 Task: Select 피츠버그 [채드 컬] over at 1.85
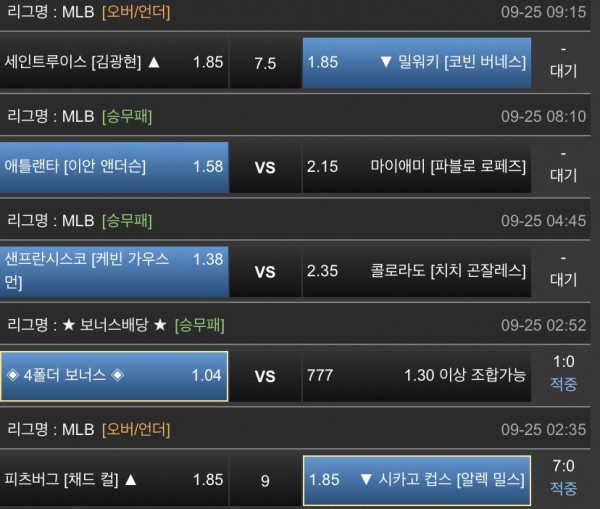coord(114,480)
